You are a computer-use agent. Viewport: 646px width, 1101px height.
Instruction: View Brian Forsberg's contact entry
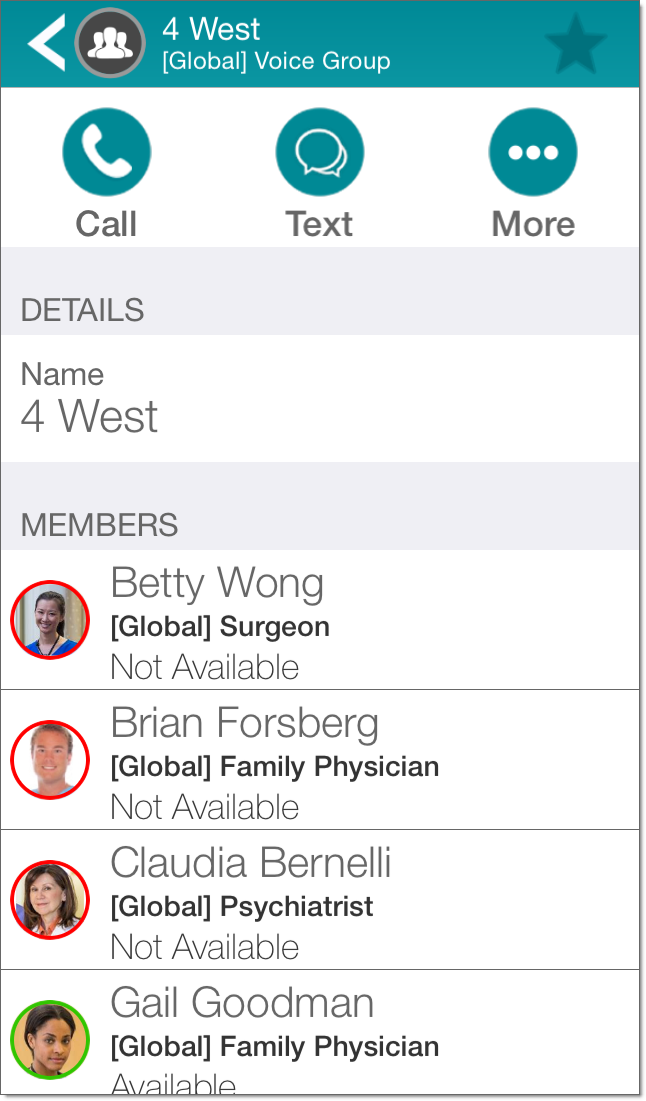320,761
